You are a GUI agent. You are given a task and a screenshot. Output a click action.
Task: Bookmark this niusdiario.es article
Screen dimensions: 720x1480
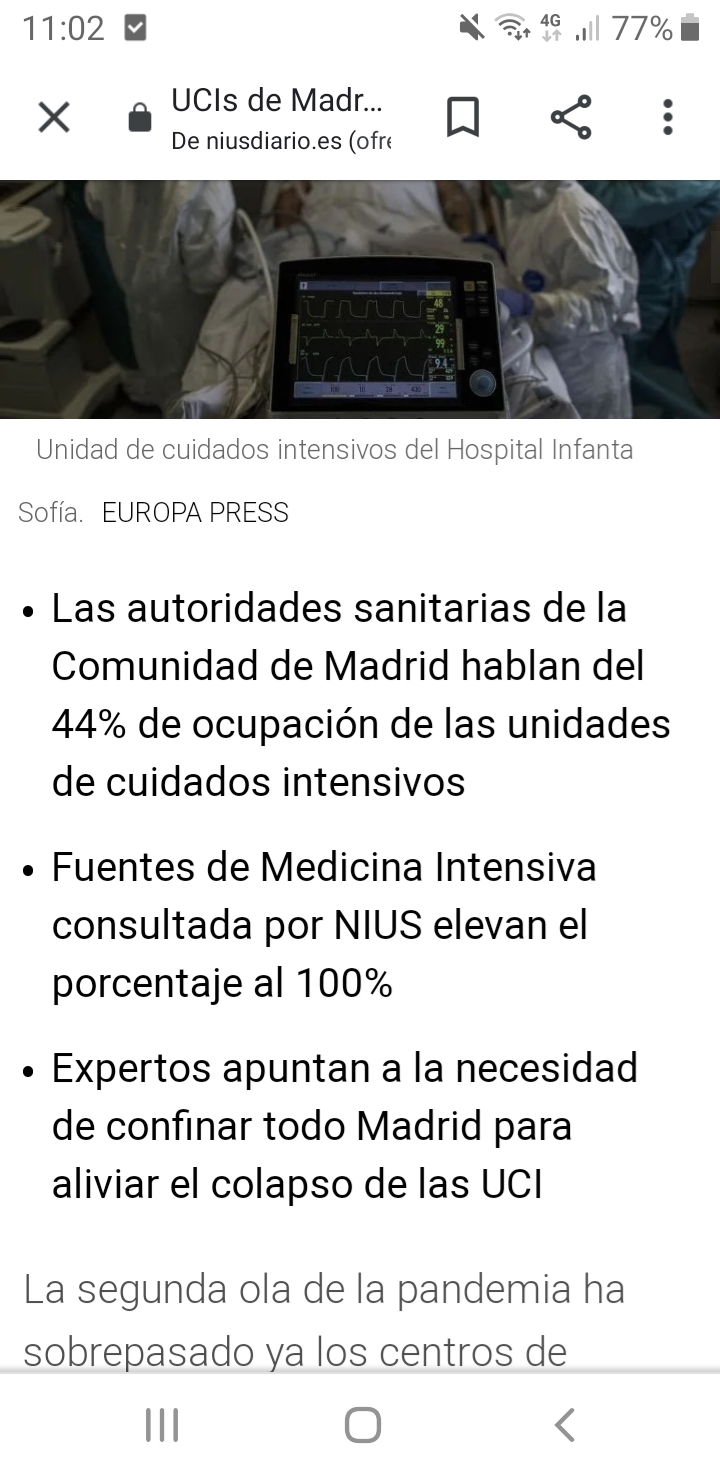pyautogui.click(x=462, y=118)
